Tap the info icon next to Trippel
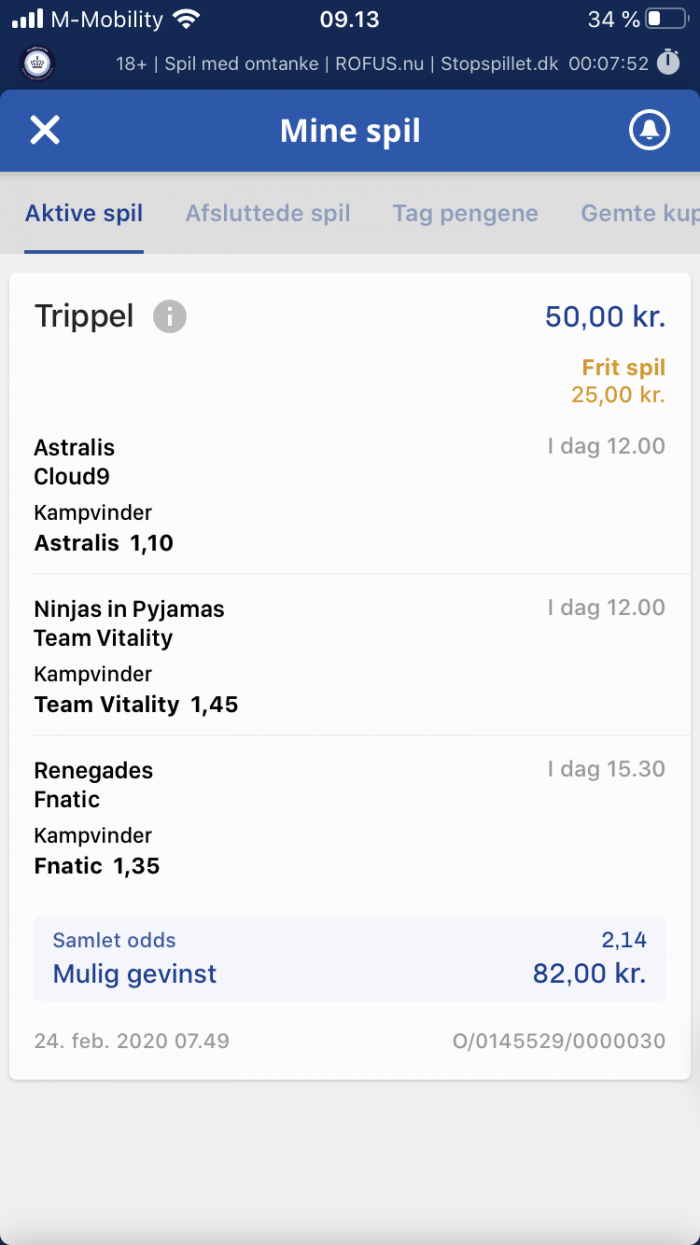700x1245 pixels. (x=170, y=317)
